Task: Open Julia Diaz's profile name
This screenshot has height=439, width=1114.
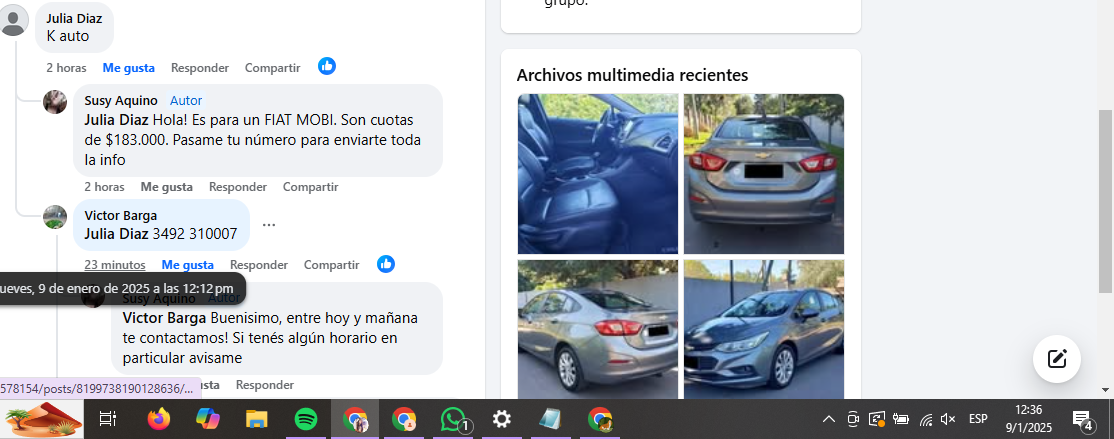Action: pos(74,18)
